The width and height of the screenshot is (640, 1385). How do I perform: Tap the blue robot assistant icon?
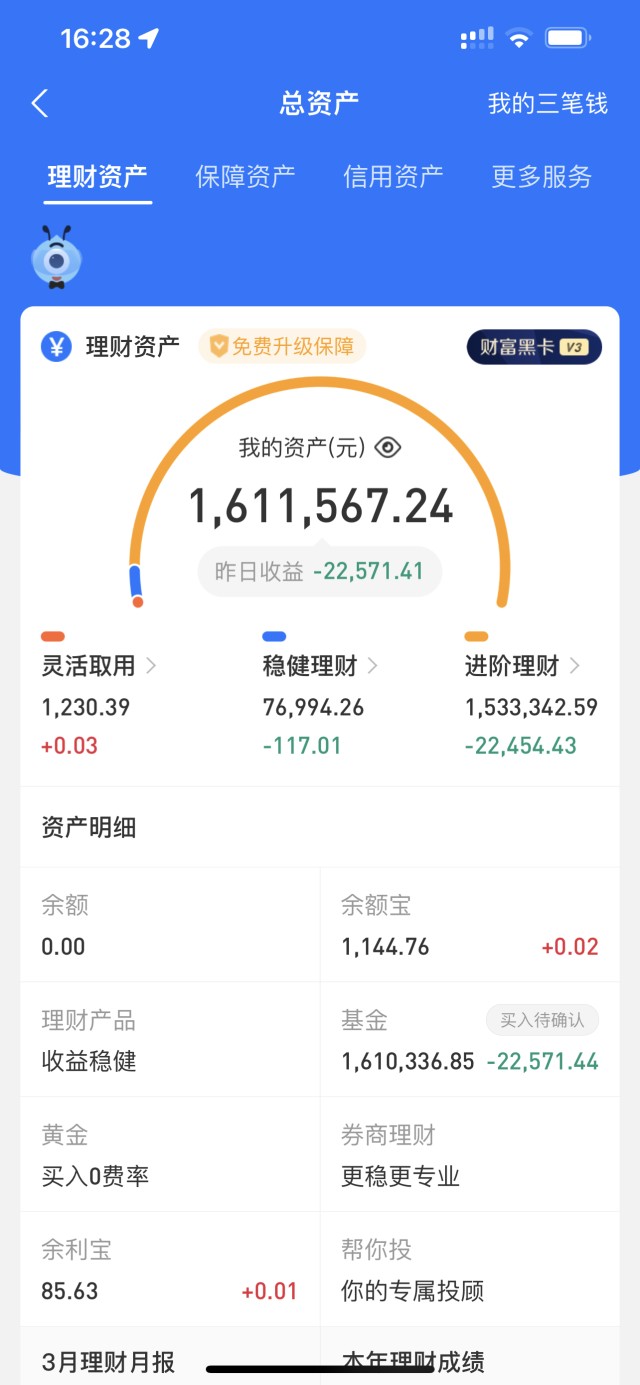[x=56, y=257]
